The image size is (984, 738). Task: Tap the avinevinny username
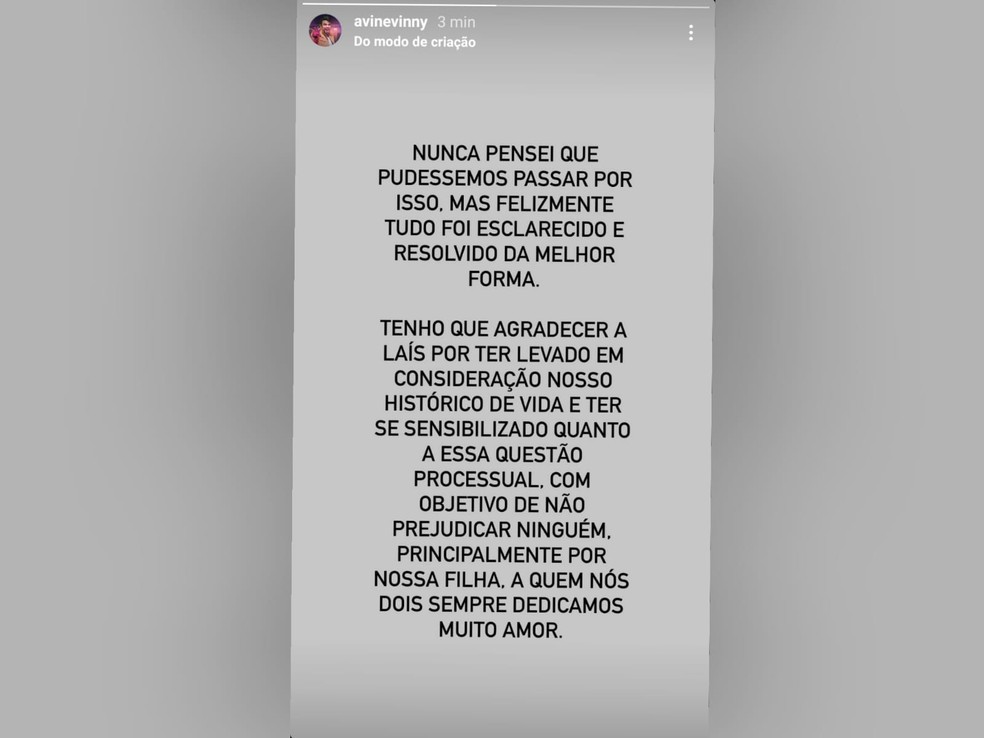[x=390, y=22]
